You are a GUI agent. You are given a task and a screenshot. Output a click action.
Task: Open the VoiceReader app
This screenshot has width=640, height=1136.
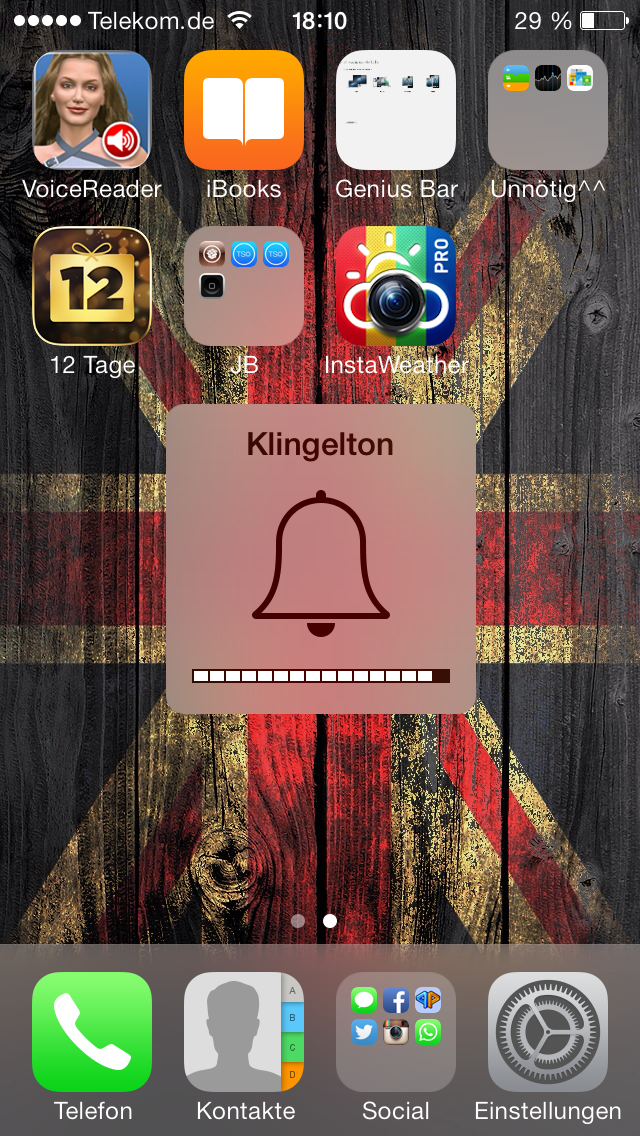coord(92,109)
